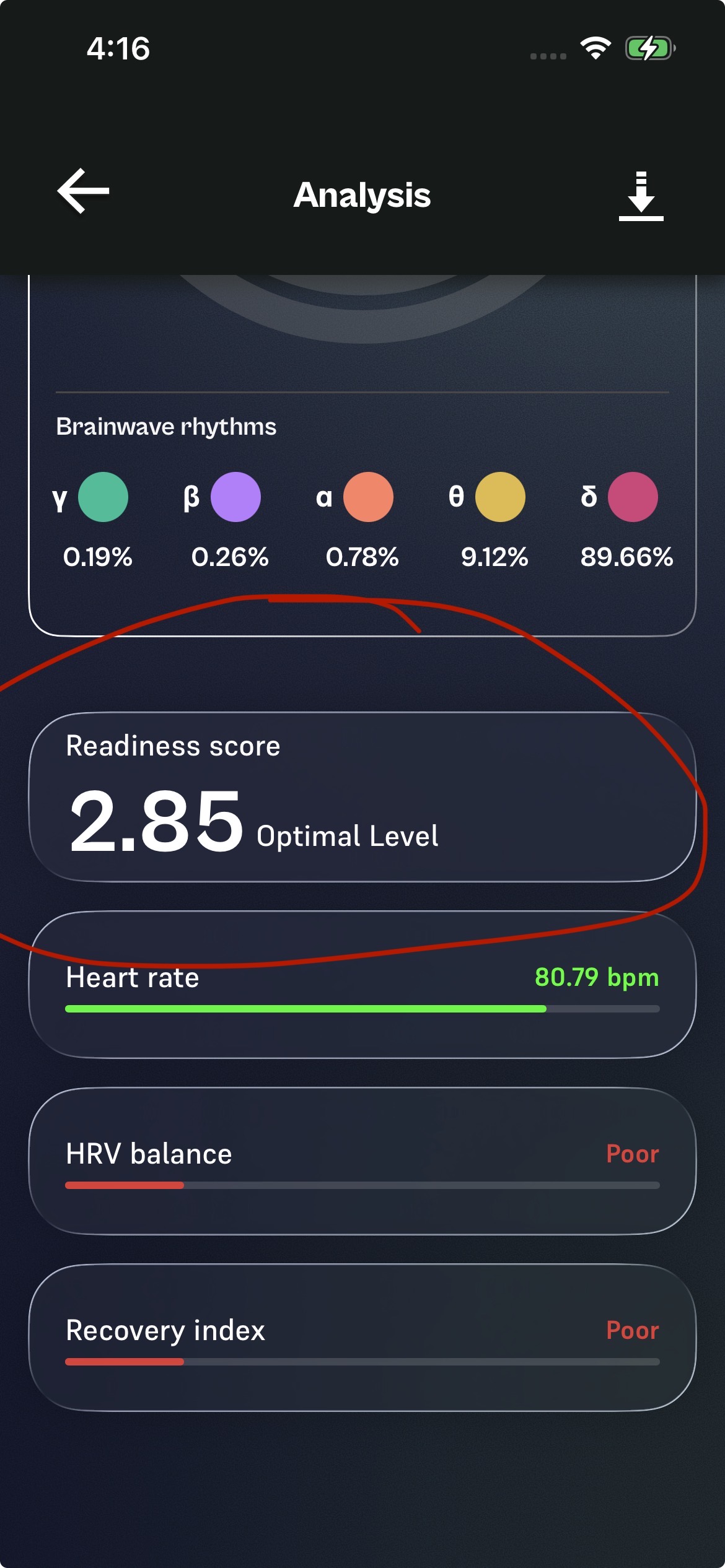This screenshot has width=725, height=1568.
Task: Open the Heart rate card
Action: [362, 986]
